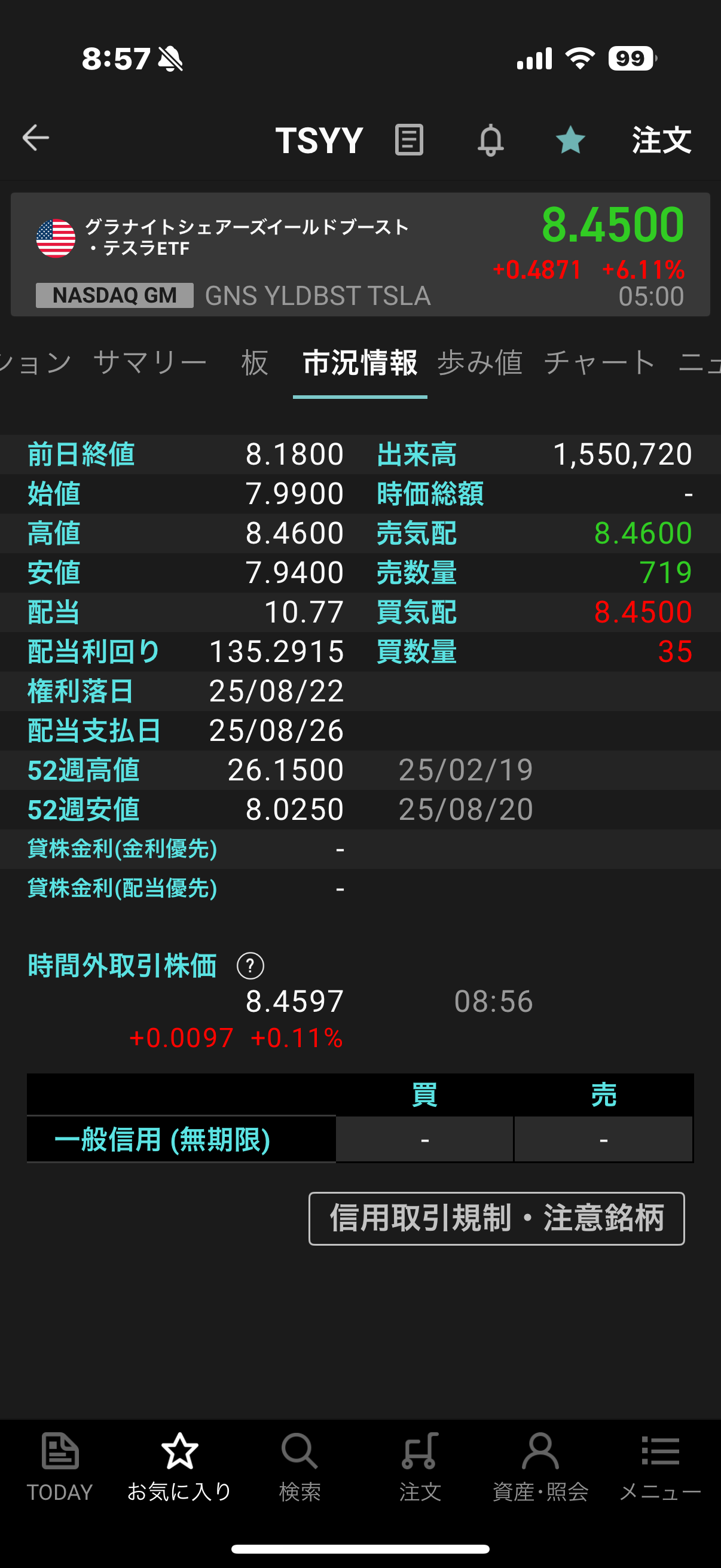
Task: Select the 市況情報 tab
Action: tap(359, 363)
